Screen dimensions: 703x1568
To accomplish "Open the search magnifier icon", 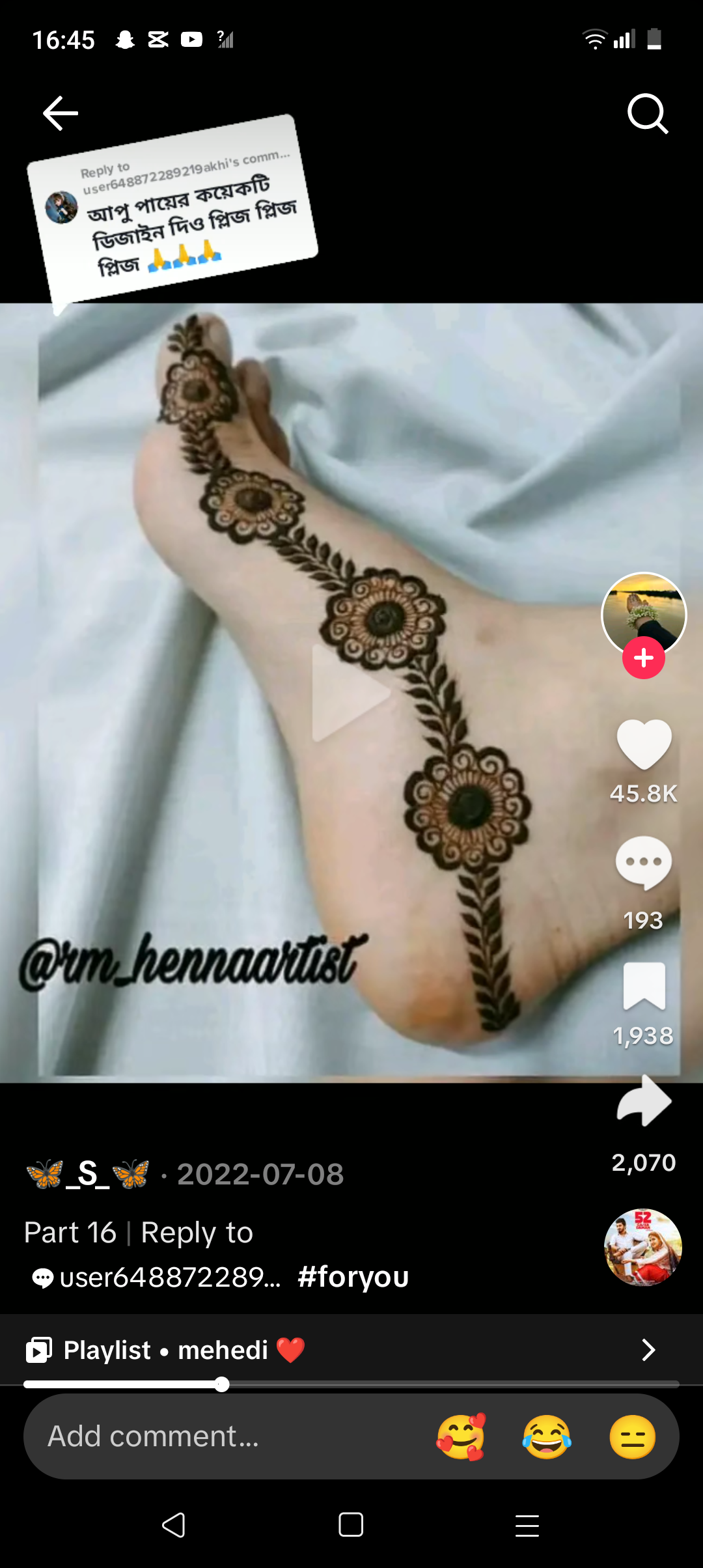I will pyautogui.click(x=647, y=114).
